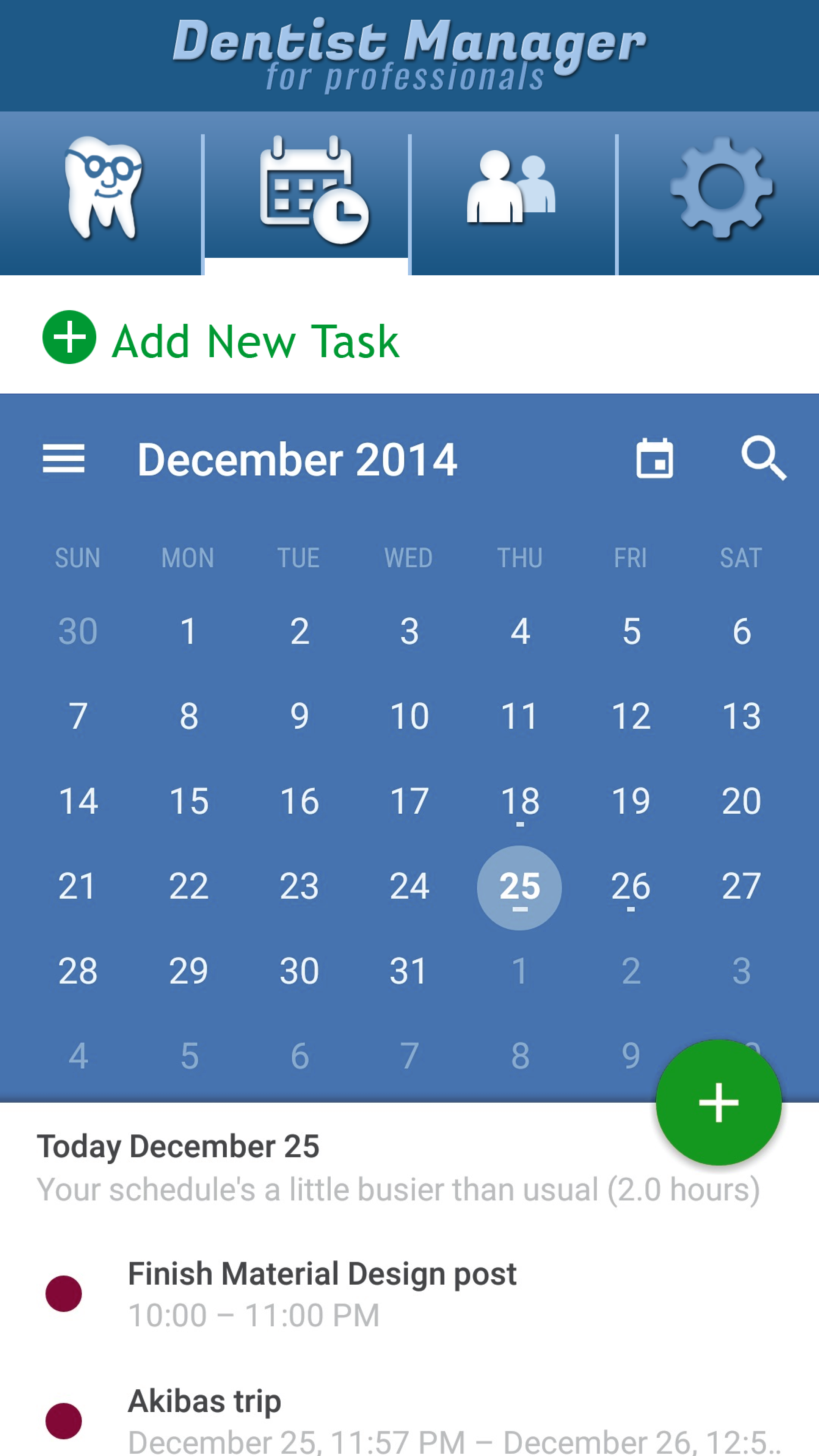Tap Add New Task

[221, 339]
